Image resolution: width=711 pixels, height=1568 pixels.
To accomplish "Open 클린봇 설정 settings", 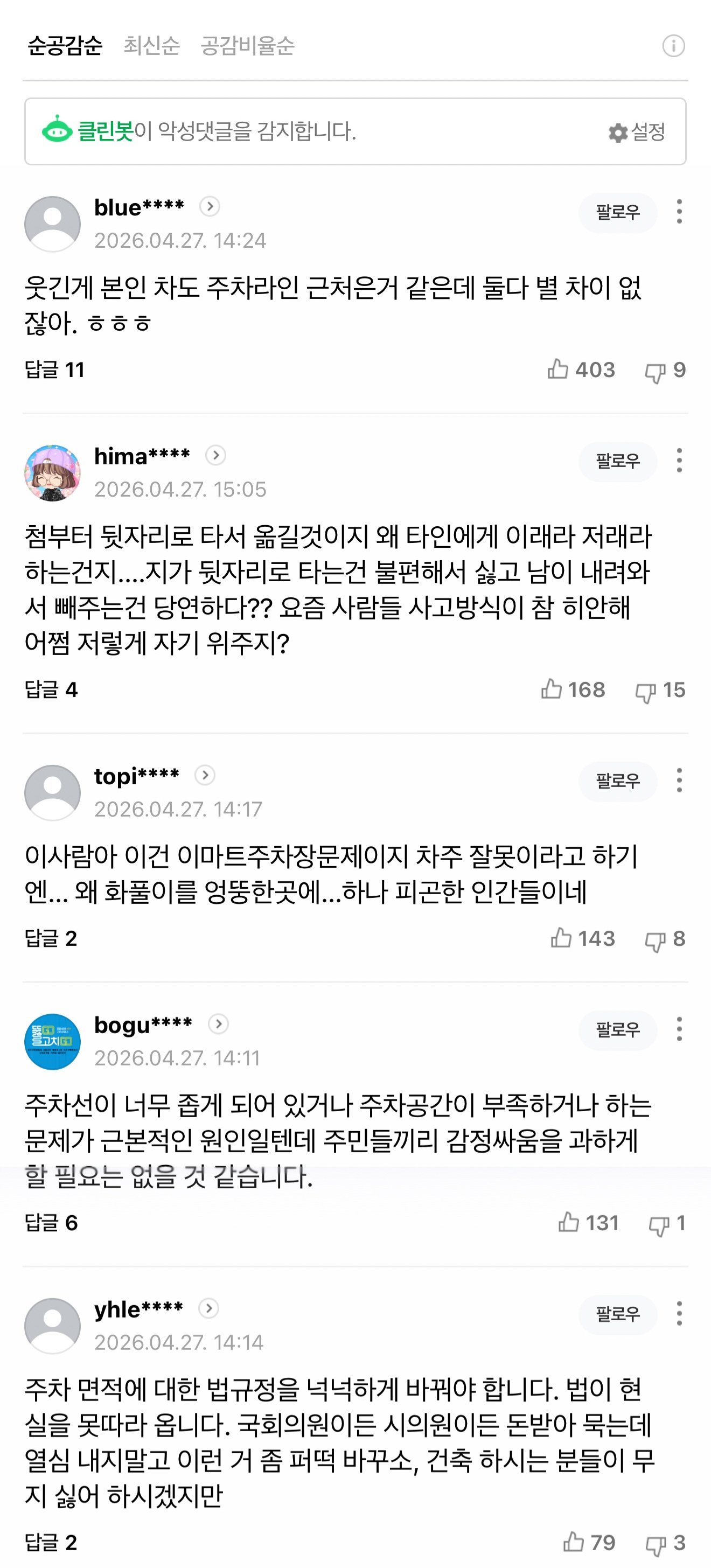I will tap(637, 131).
